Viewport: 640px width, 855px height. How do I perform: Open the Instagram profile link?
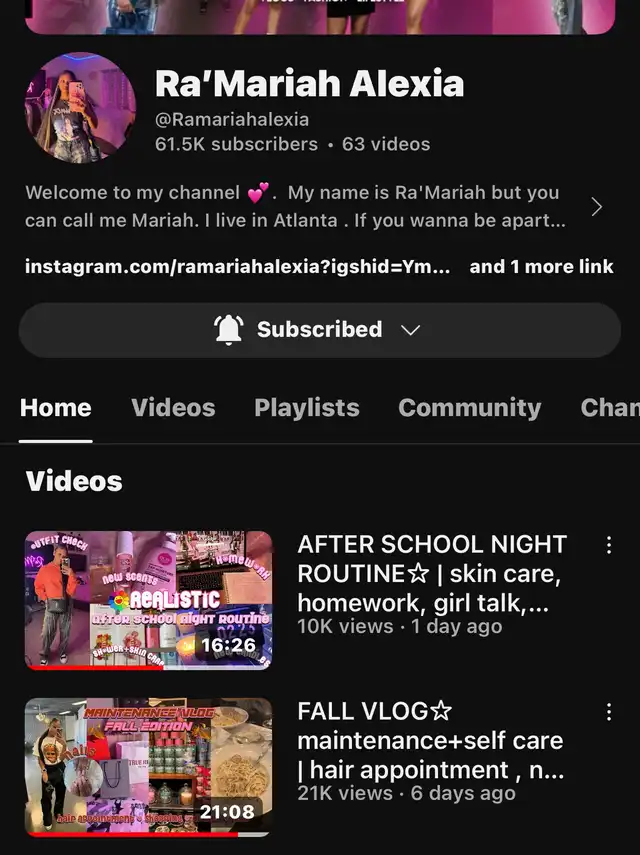pos(237,267)
